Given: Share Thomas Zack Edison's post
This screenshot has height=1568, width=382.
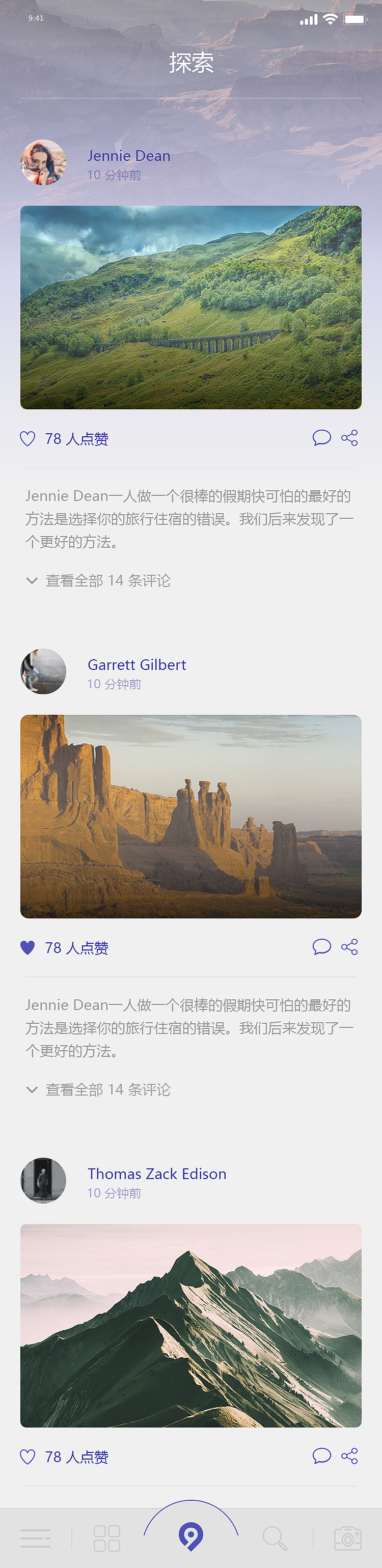Looking at the screenshot, I should (x=349, y=1455).
